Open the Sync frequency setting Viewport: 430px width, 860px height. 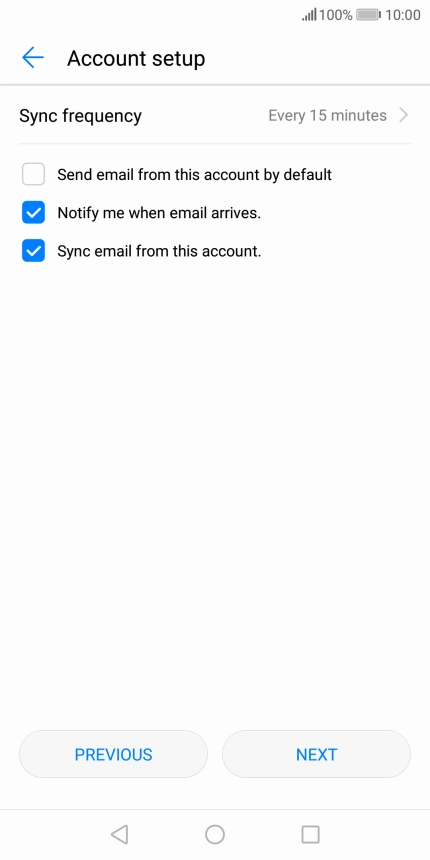coord(215,116)
